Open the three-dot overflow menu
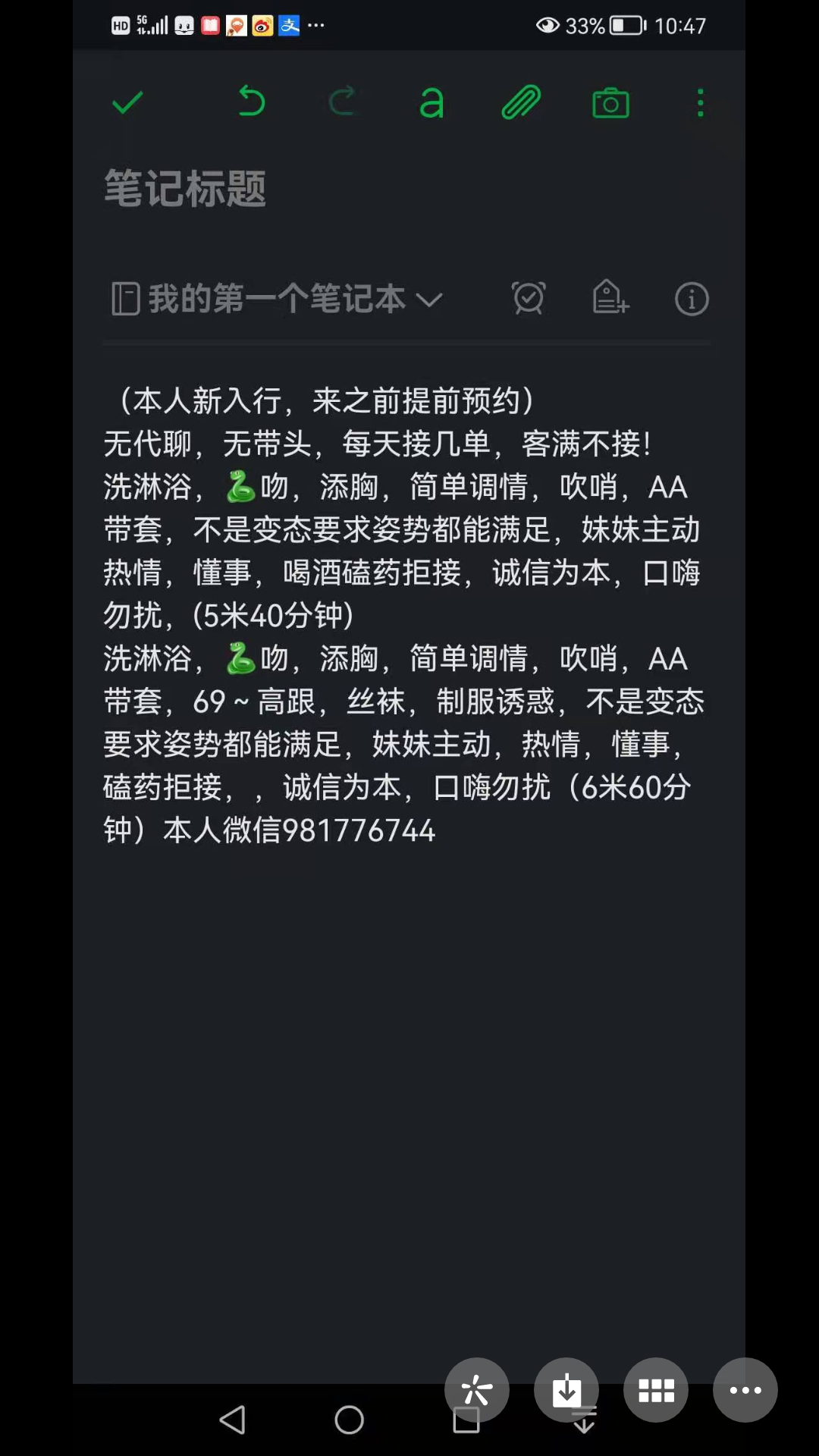 pos(700,103)
